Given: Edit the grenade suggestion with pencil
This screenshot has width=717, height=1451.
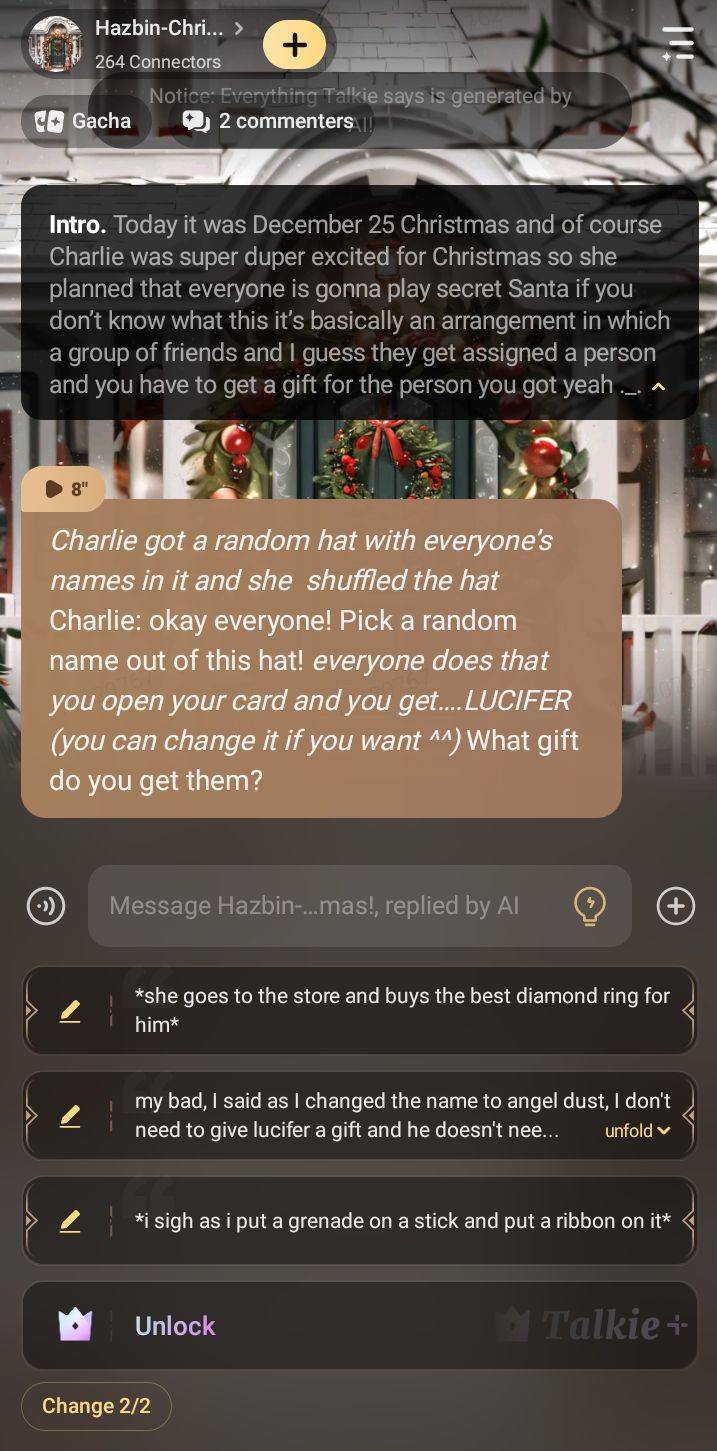Looking at the screenshot, I should click(x=69, y=1221).
